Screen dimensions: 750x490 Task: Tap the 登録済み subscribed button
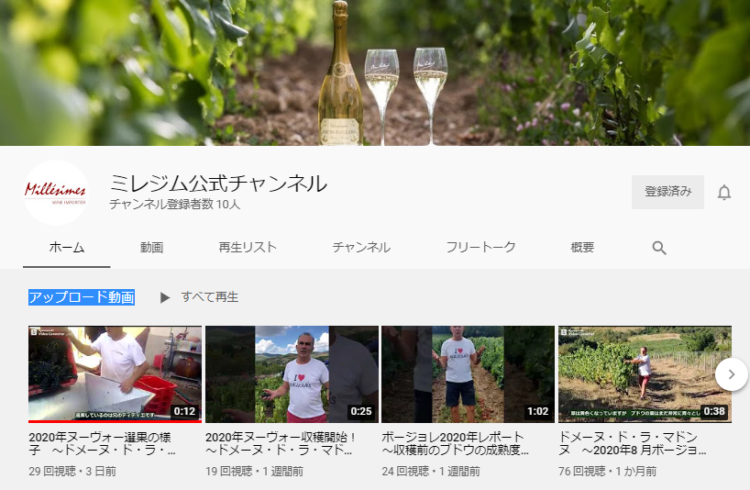[x=667, y=192]
